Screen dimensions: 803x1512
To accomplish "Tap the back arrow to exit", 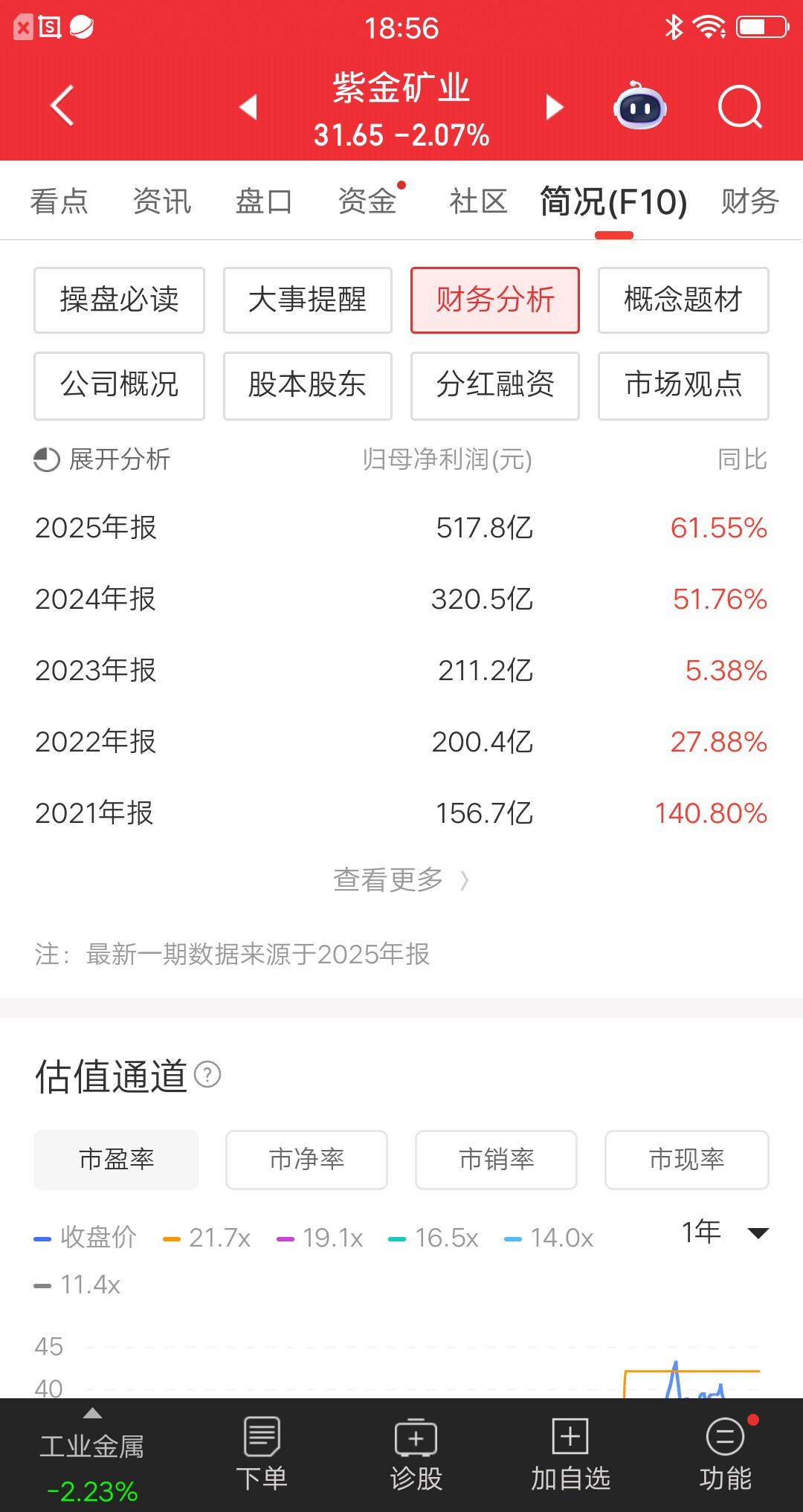I will [x=62, y=105].
